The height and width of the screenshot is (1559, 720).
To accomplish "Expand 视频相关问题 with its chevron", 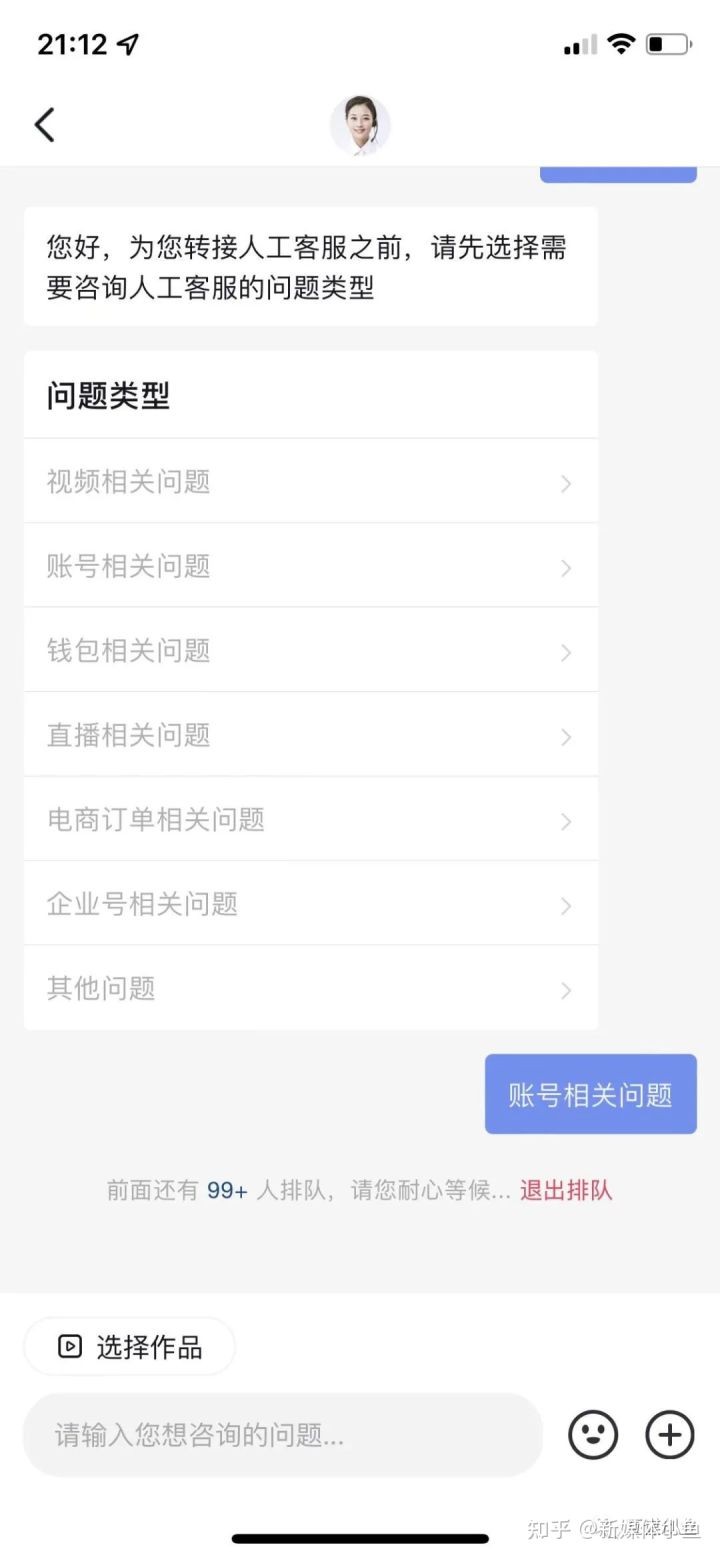I will 566,483.
